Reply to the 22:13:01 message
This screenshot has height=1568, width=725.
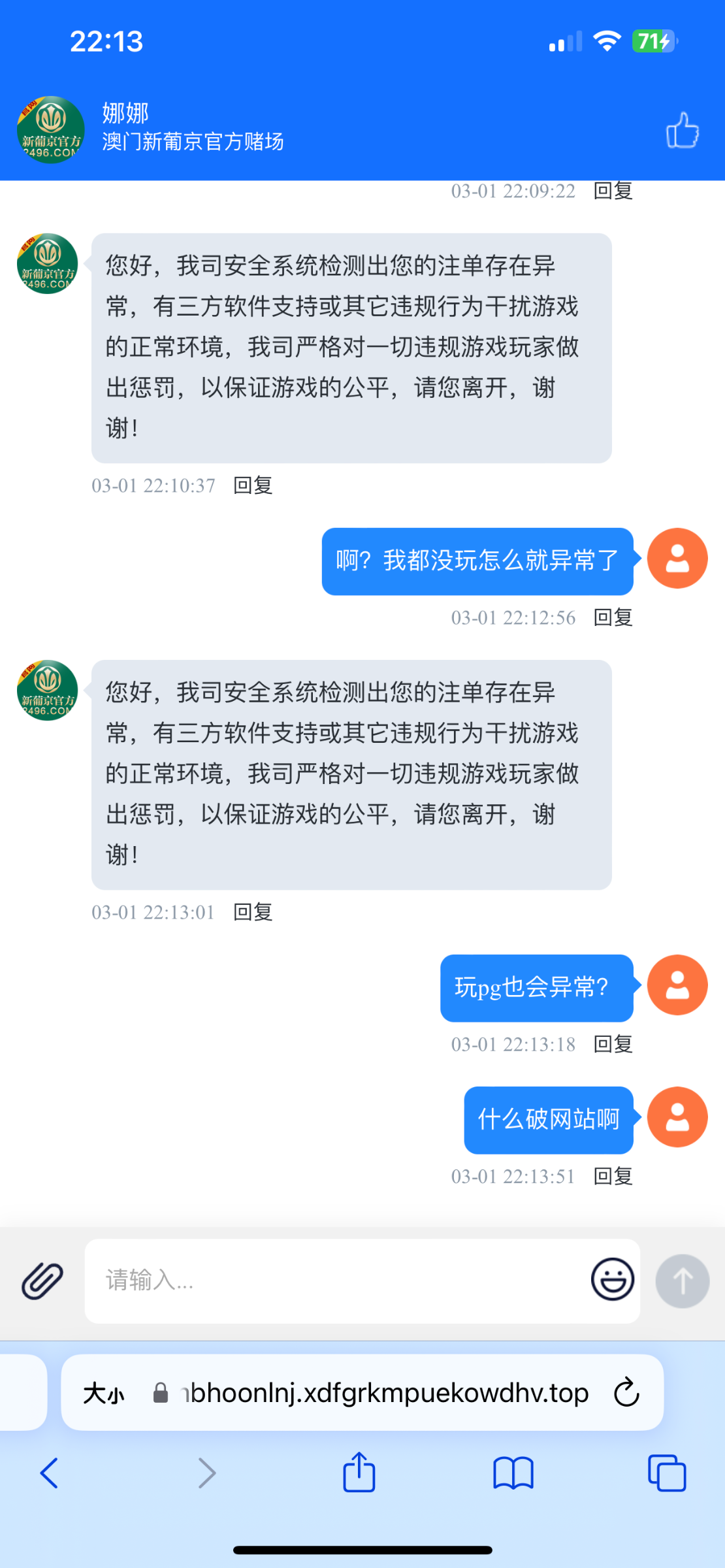coord(253,912)
